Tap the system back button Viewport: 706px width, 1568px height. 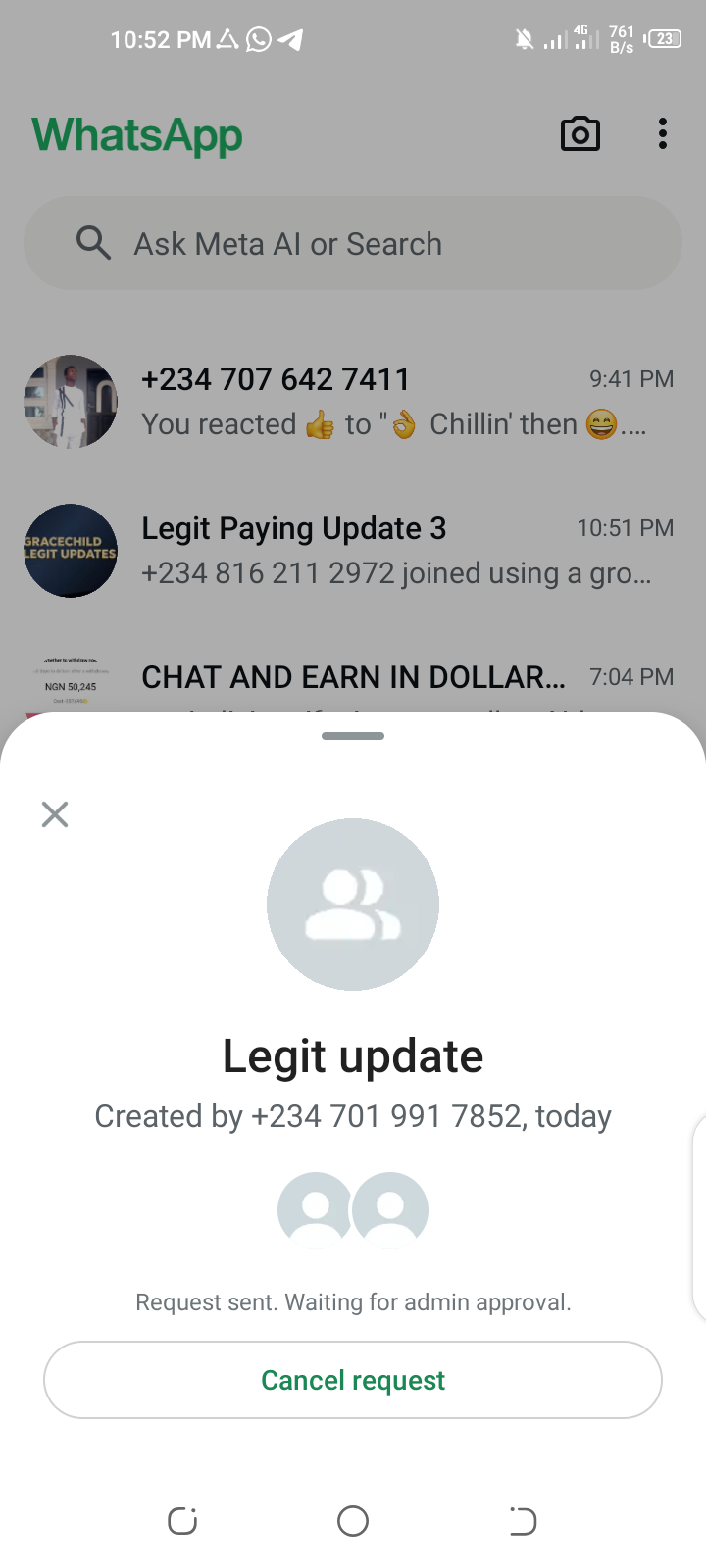[523, 1521]
